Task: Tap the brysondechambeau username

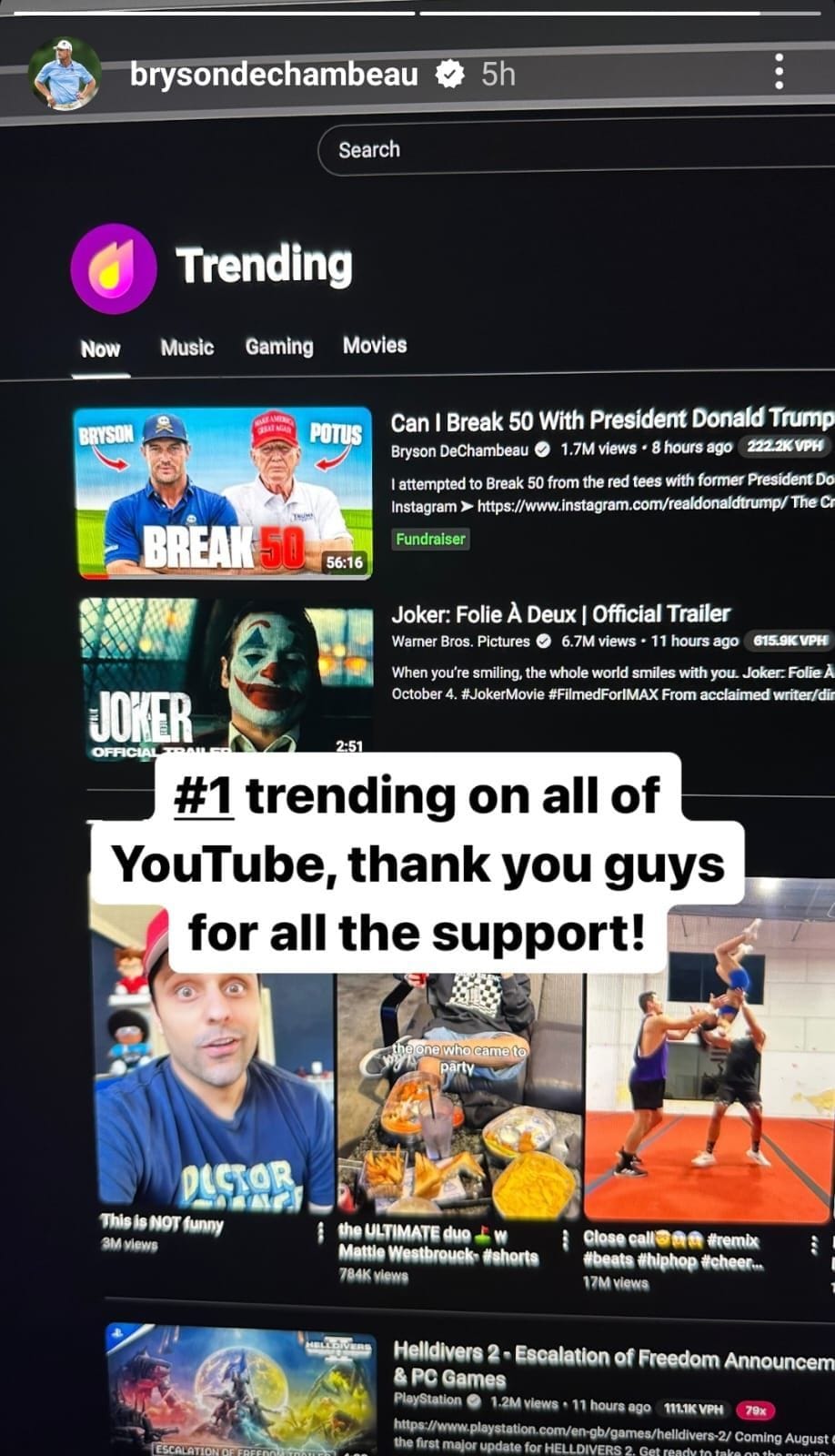Action: point(274,74)
